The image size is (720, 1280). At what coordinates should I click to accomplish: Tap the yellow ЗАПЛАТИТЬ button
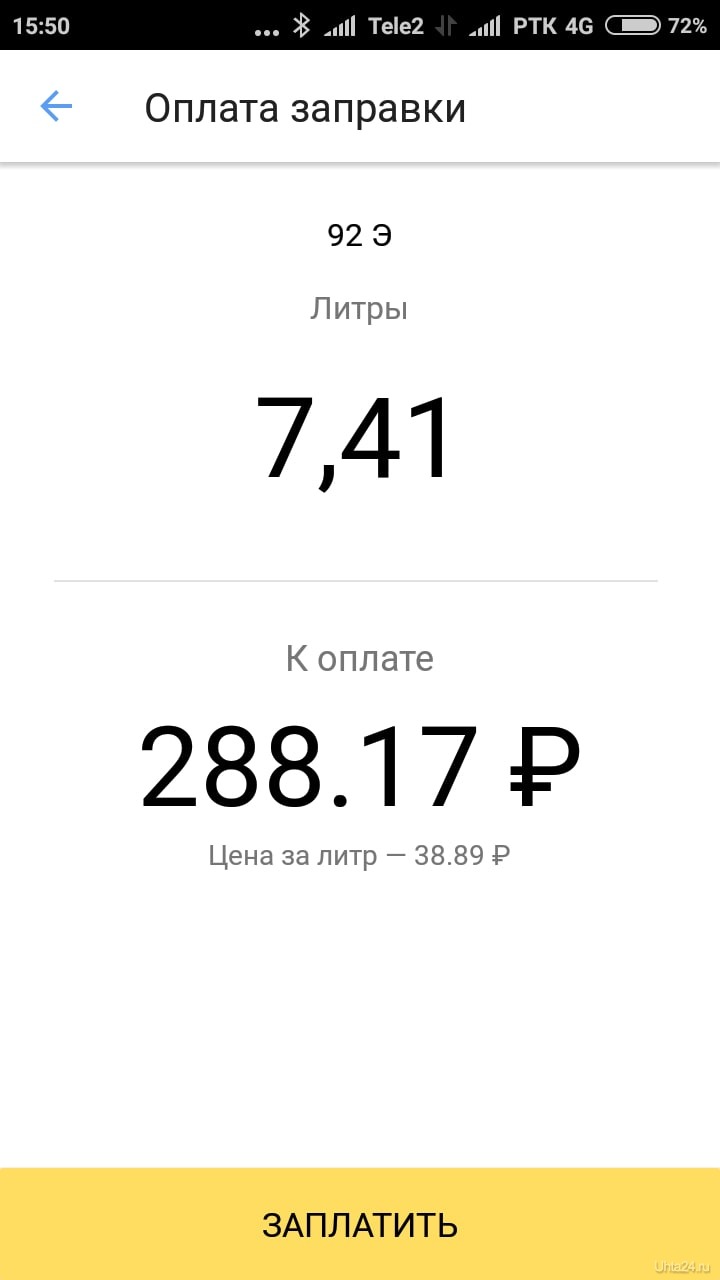[360, 1224]
